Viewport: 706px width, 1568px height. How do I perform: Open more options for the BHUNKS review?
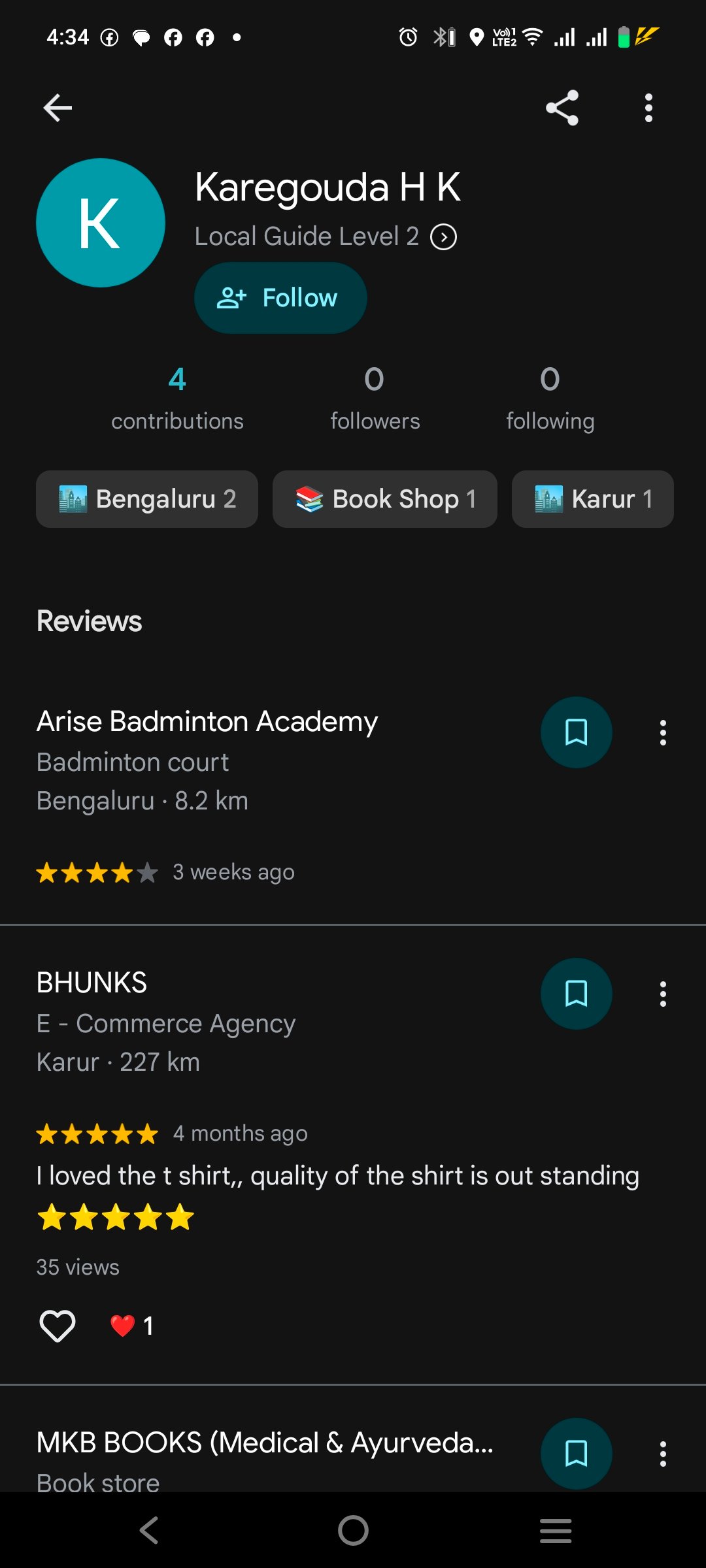click(663, 994)
